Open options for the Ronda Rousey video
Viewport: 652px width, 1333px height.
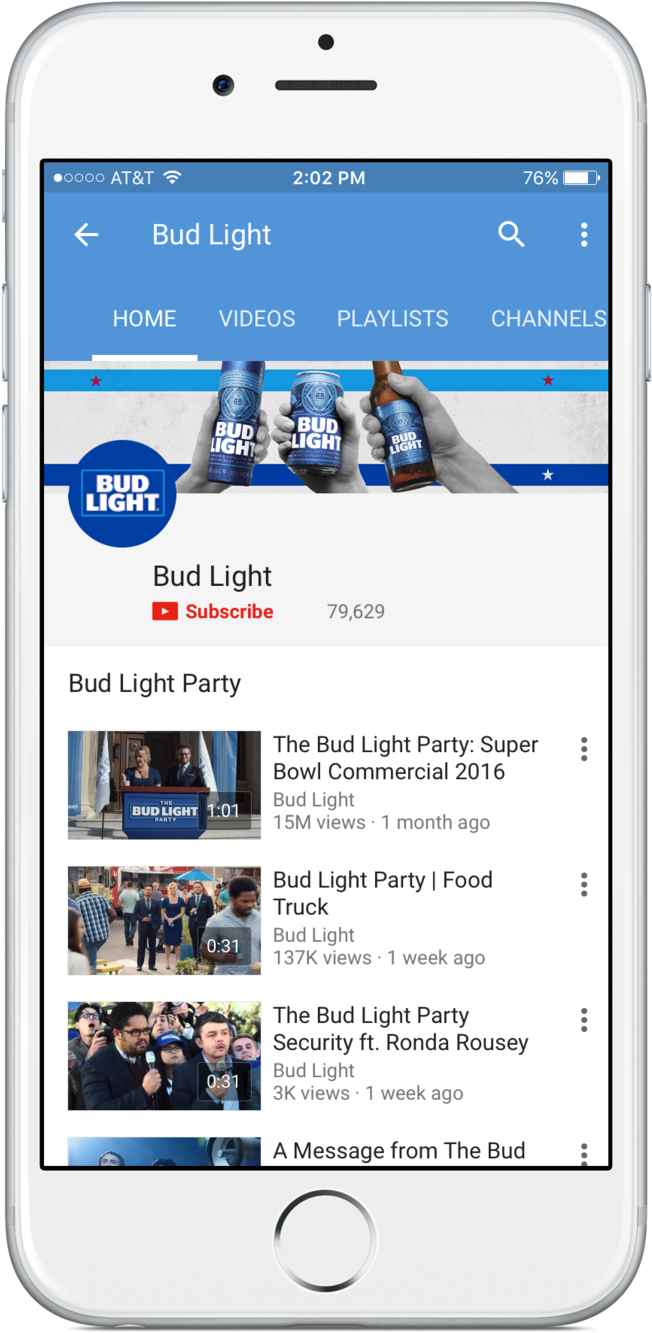tap(584, 1020)
